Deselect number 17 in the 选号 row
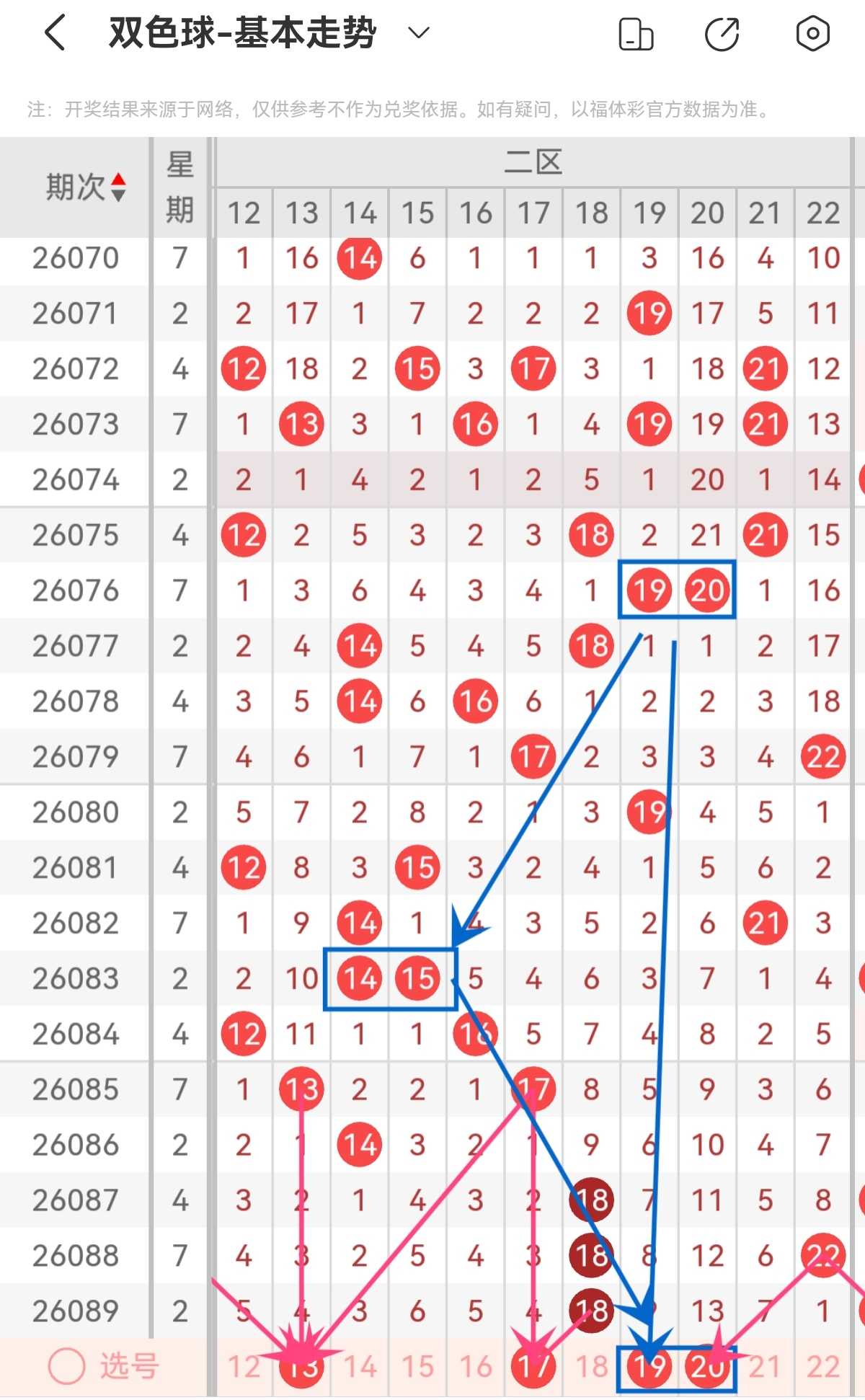This screenshot has height=1400, width=865. click(533, 1366)
